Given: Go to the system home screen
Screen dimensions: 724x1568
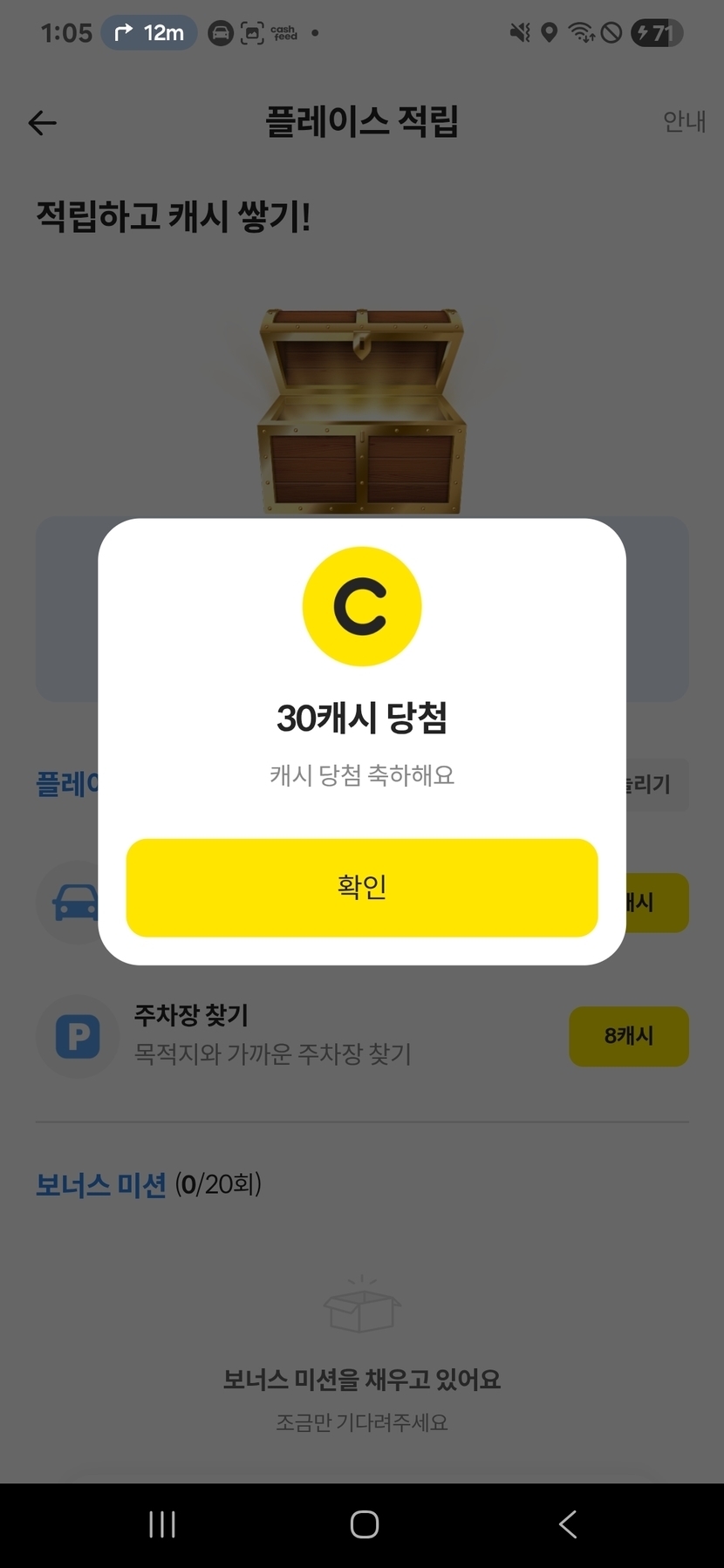Looking at the screenshot, I should (x=364, y=1524).
